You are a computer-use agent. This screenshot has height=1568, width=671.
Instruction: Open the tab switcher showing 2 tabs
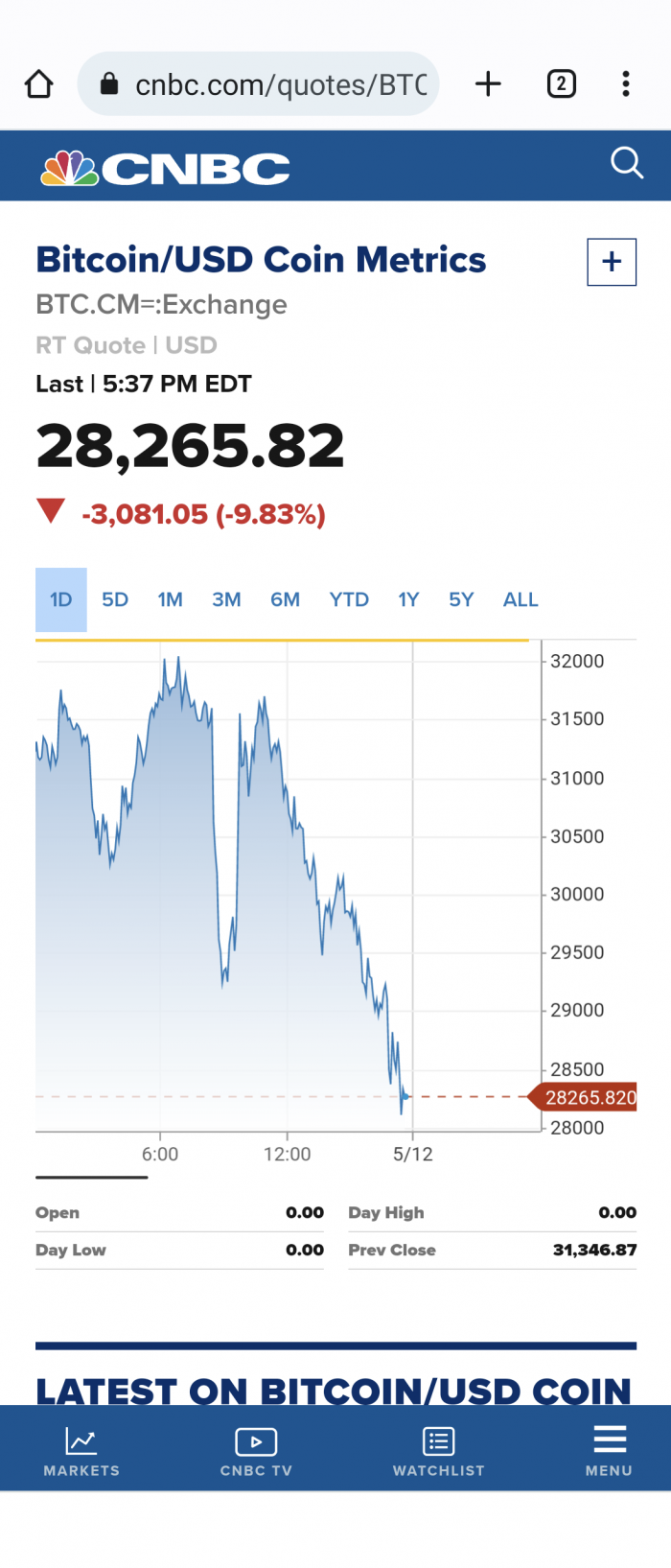pyautogui.click(x=561, y=84)
